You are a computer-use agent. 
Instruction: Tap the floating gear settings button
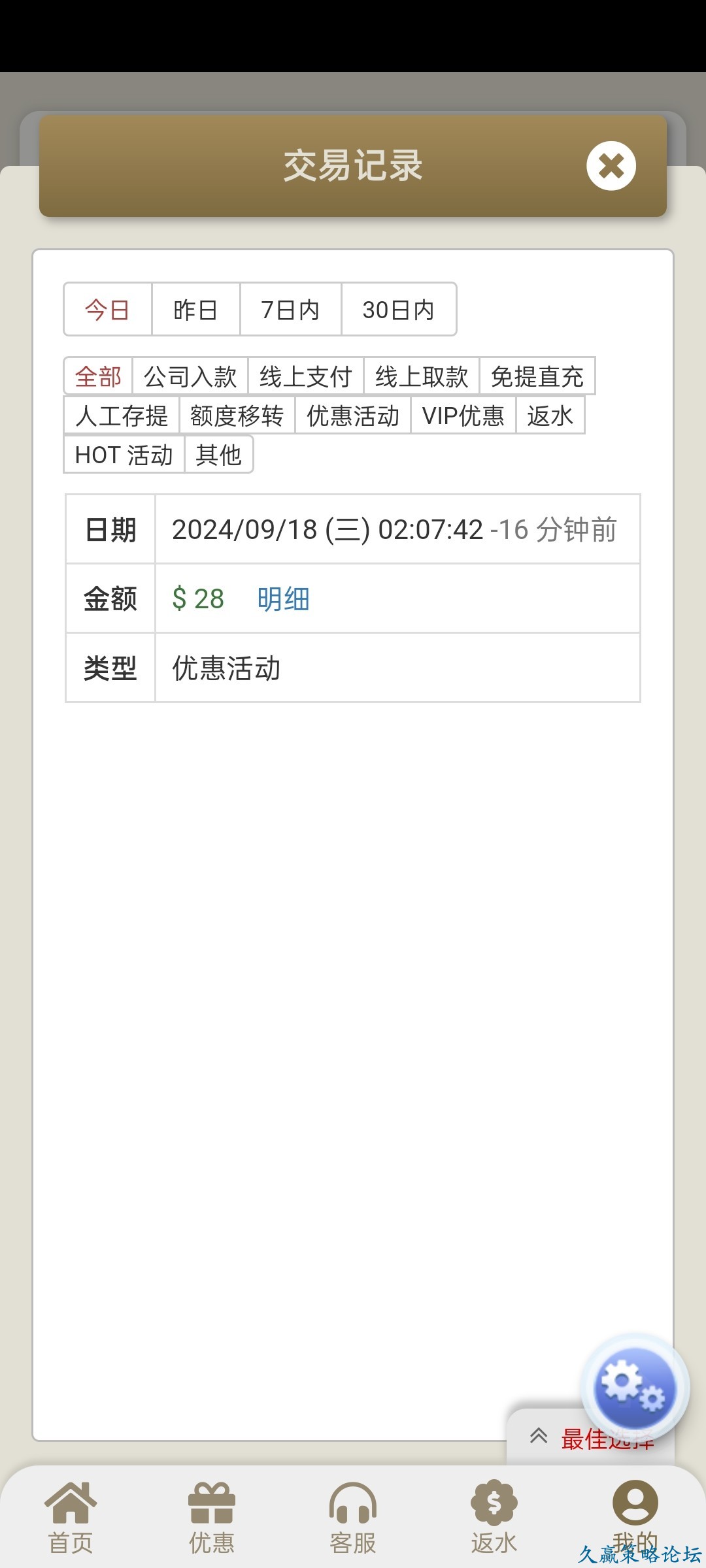[x=634, y=1388]
